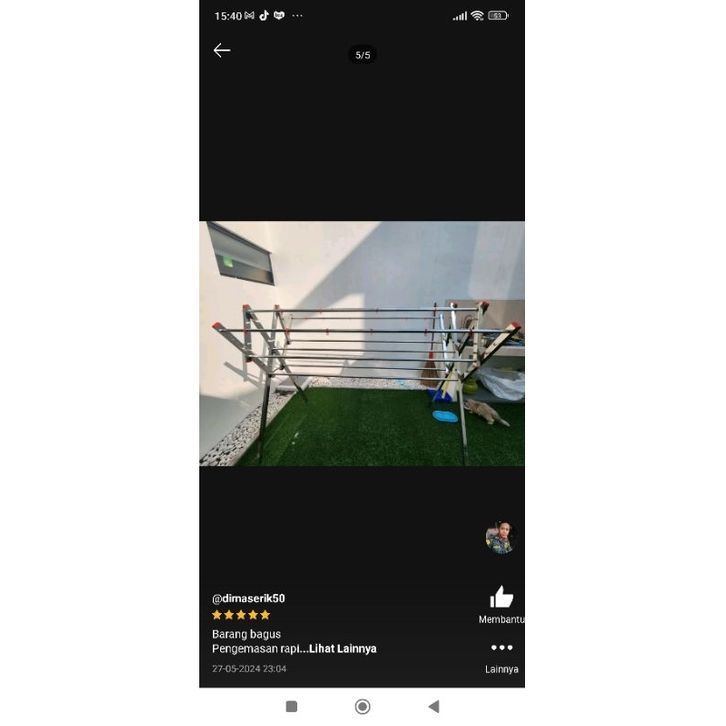
Task: Mark the review as Membantu
Action: 501,599
